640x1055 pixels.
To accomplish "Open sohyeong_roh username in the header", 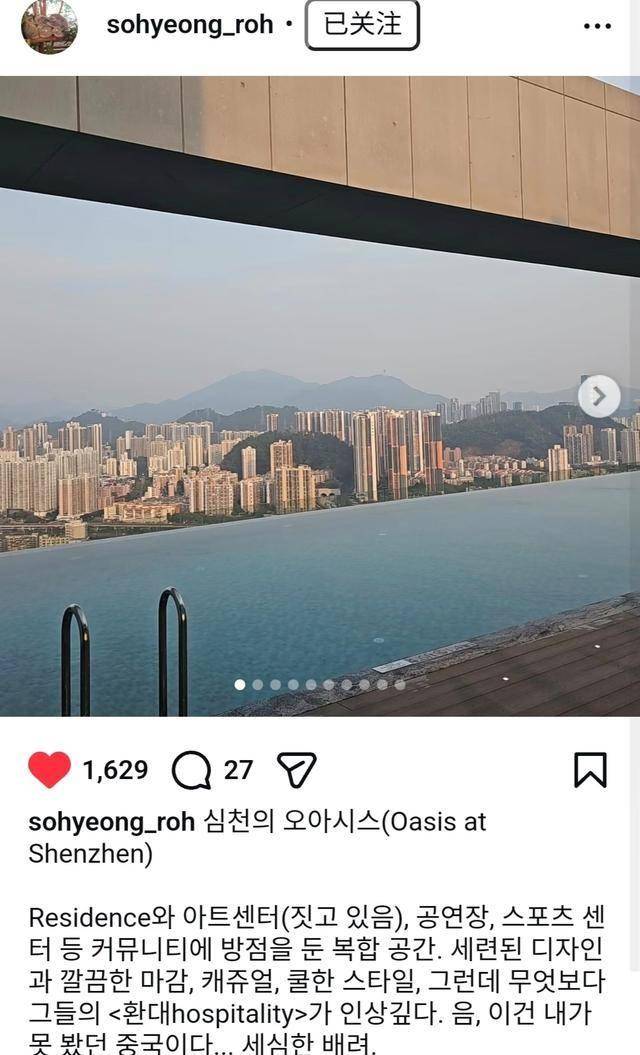I will 190,25.
